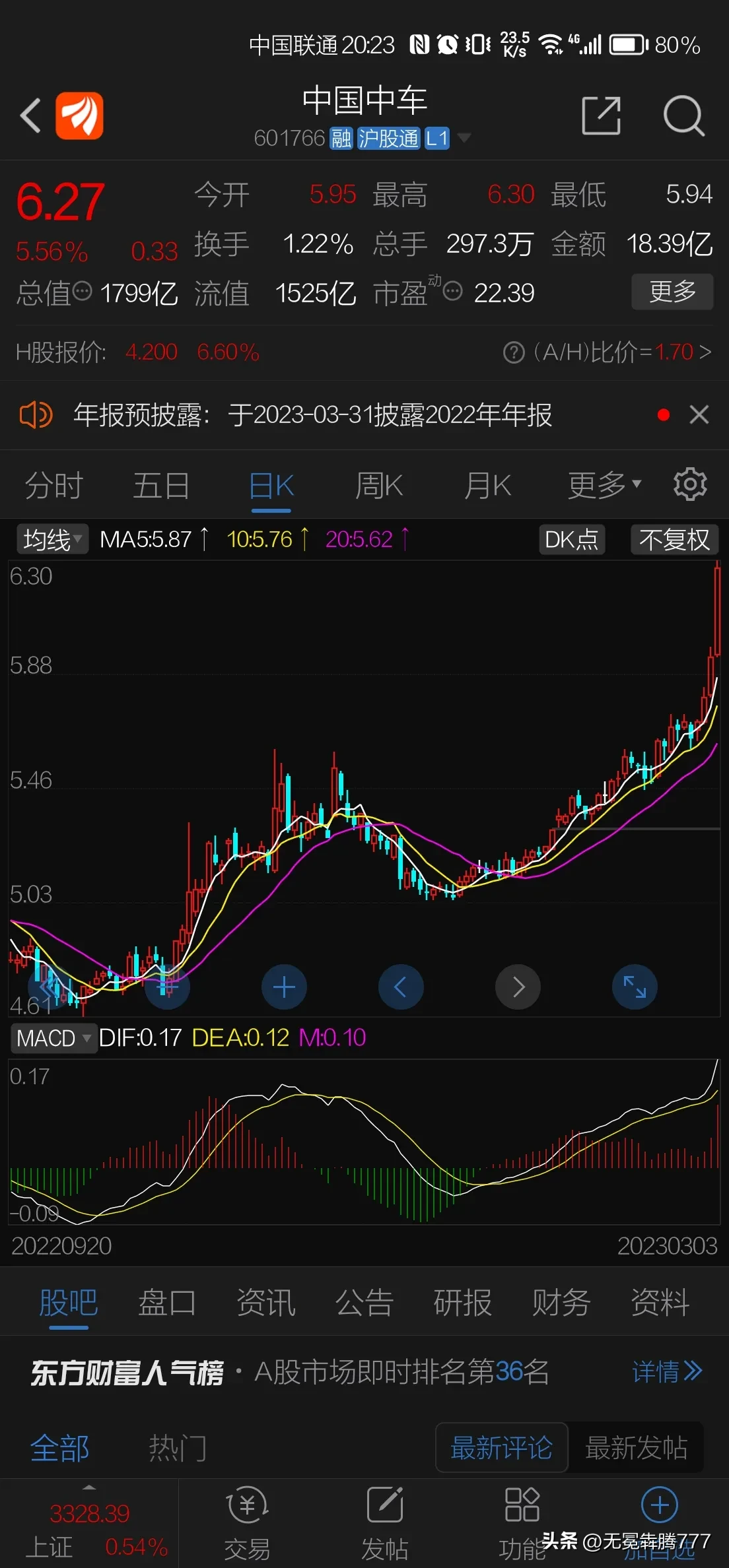Viewport: 729px width, 1568px height.
Task: Toggle the DK点 button
Action: click(571, 540)
